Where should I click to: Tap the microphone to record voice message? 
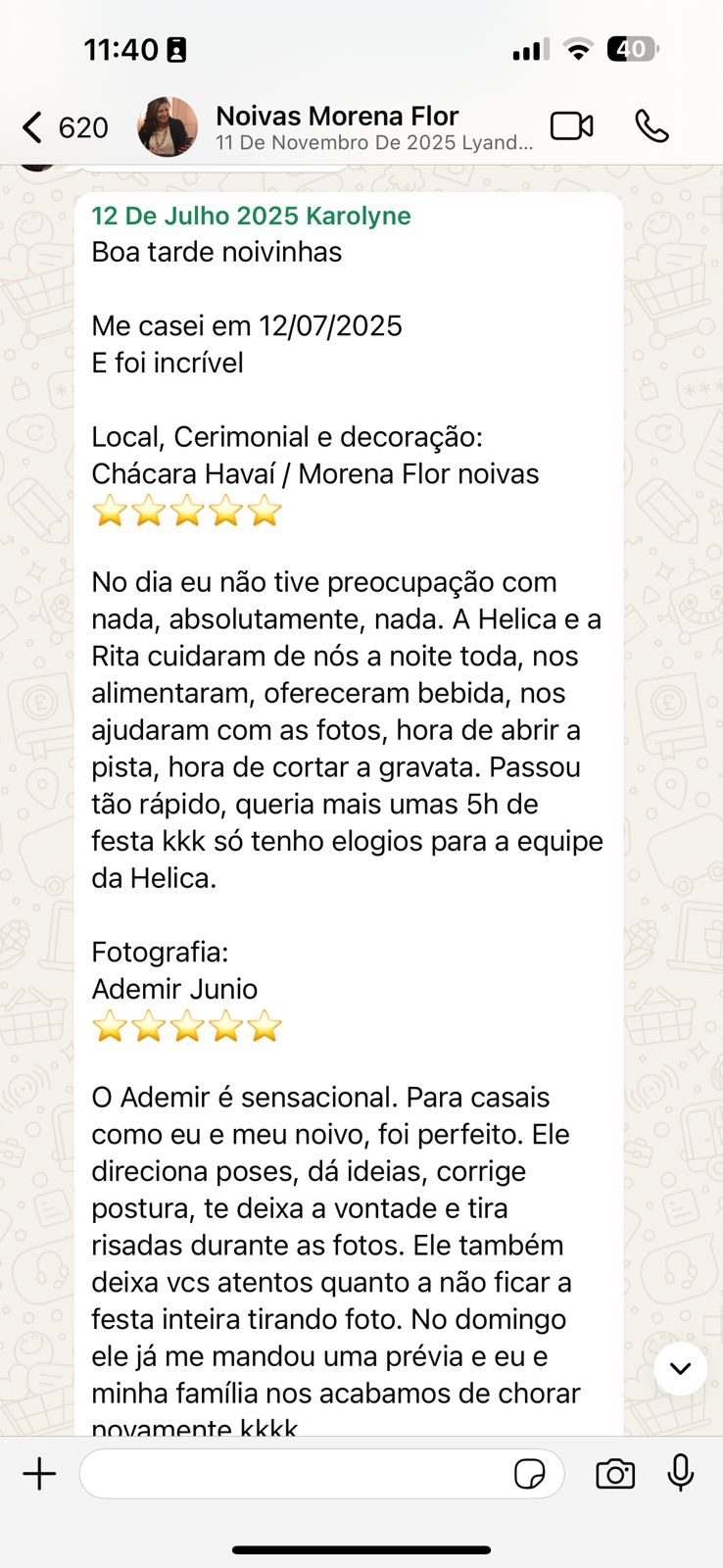[681, 1473]
